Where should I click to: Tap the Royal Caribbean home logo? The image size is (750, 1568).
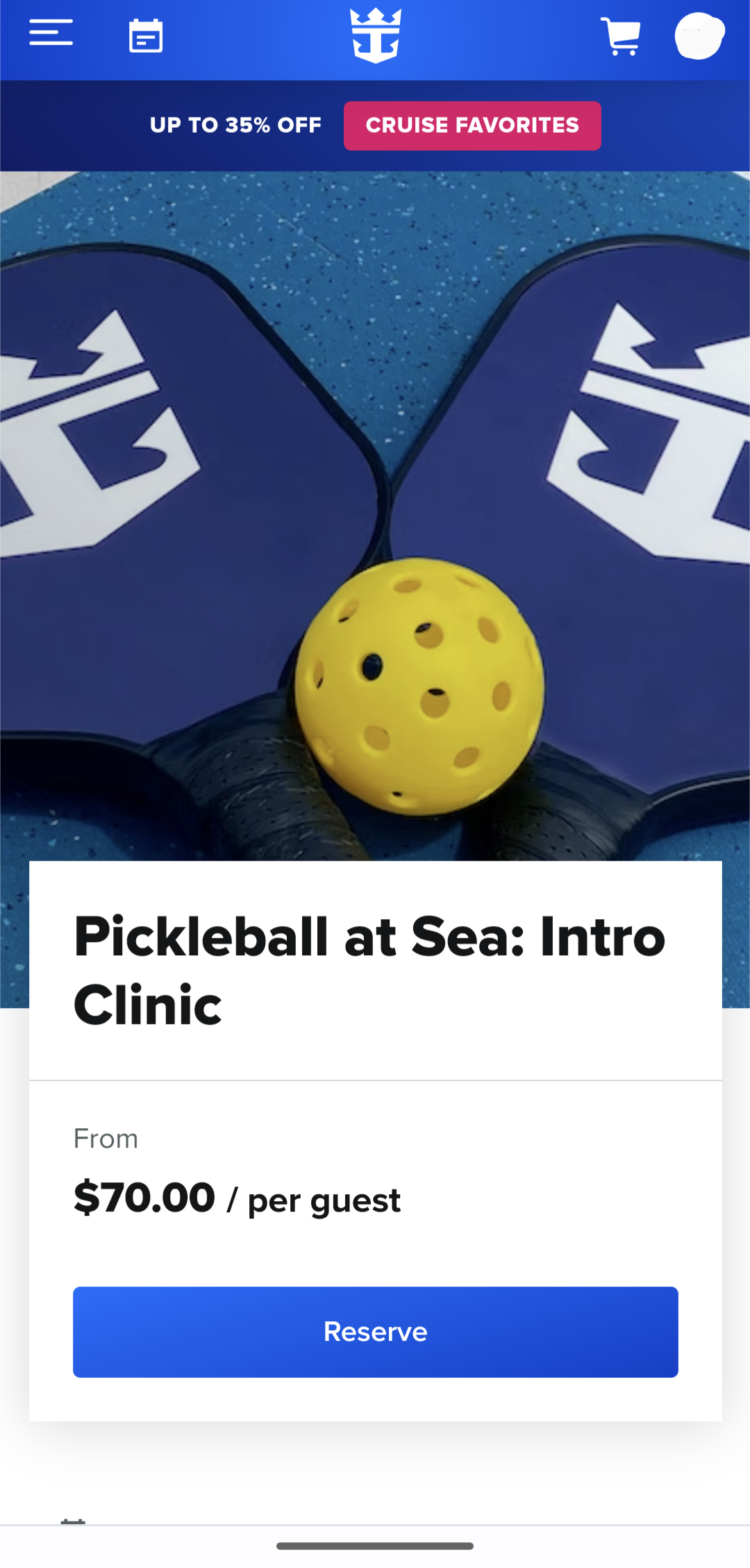(x=376, y=35)
